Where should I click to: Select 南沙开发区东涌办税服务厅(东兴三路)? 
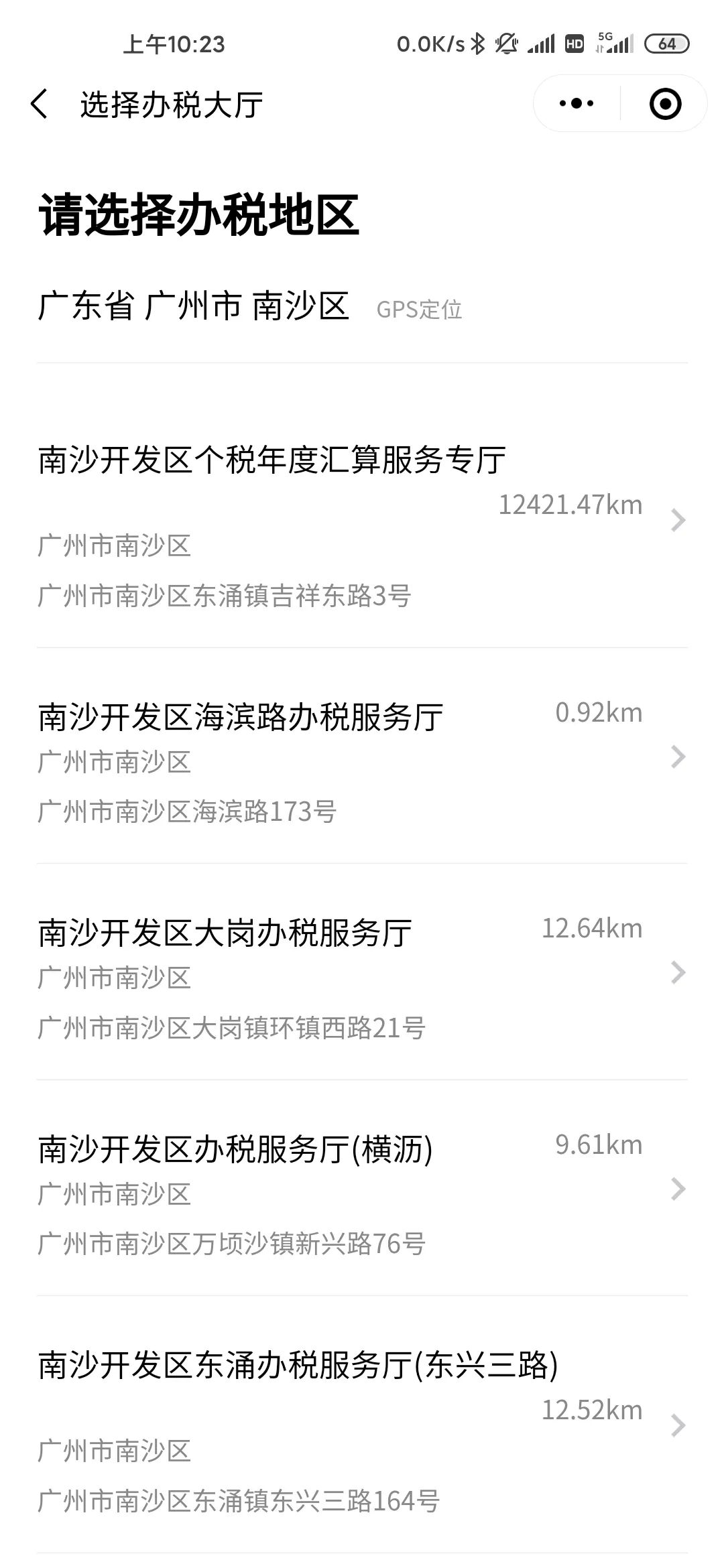click(362, 1424)
